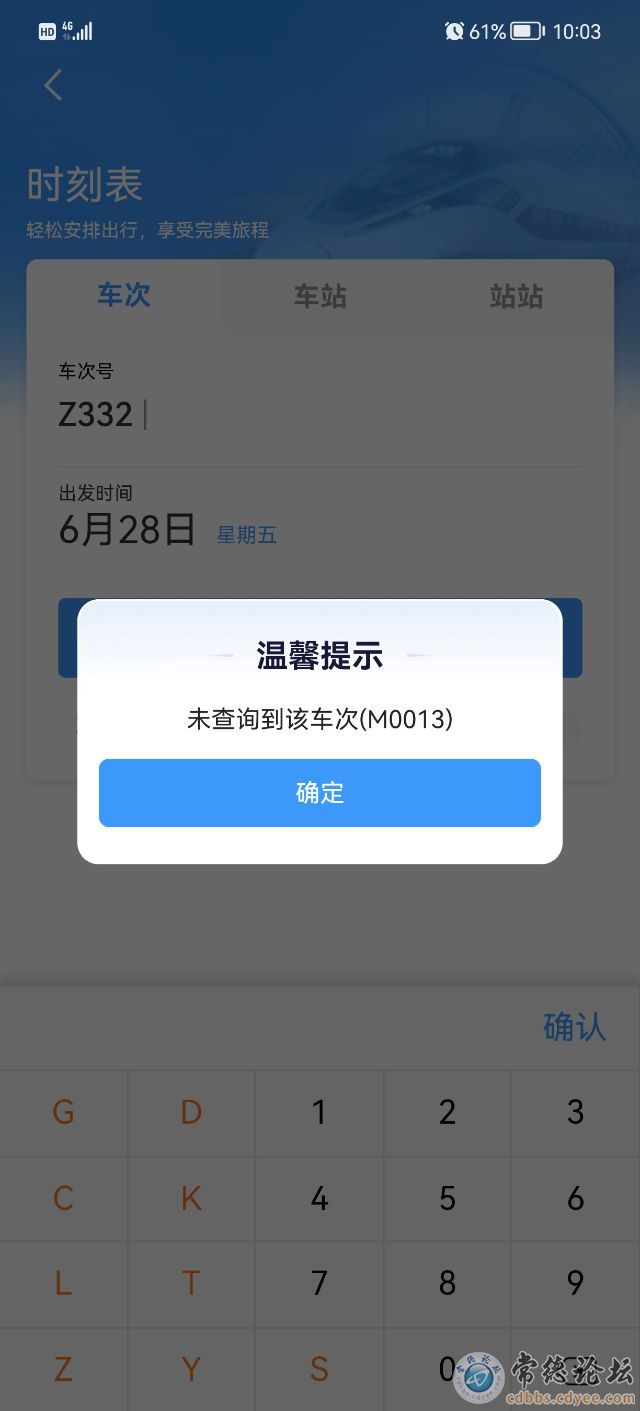Tap the G key on keypad
640x1411 pixels.
coord(63,1112)
